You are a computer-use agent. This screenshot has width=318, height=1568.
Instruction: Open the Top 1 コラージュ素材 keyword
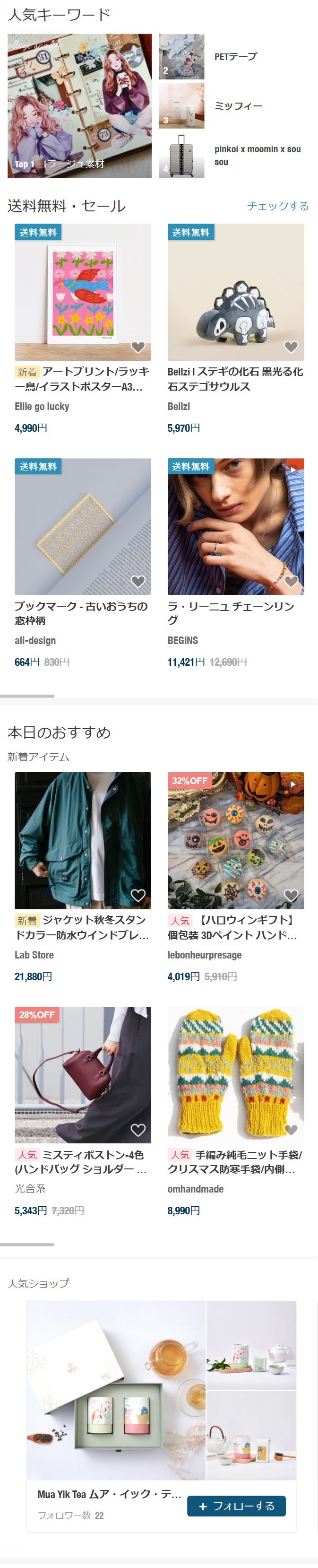79,106
